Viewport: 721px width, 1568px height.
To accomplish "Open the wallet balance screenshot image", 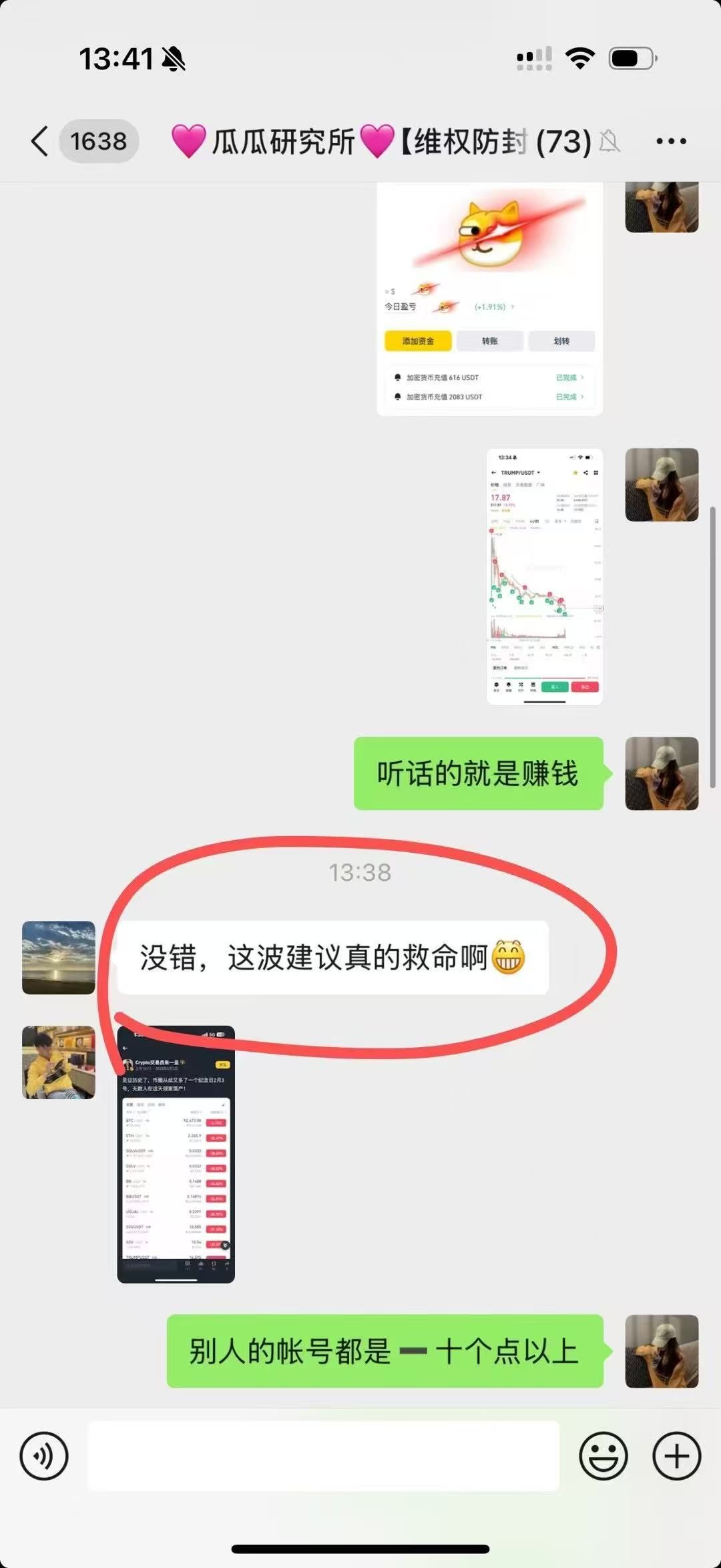I will (489, 301).
